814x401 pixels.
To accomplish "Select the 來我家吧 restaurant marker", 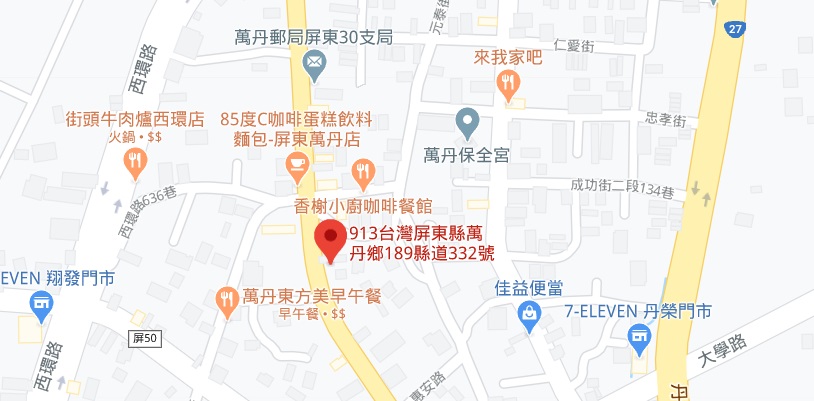I will click(x=510, y=84).
